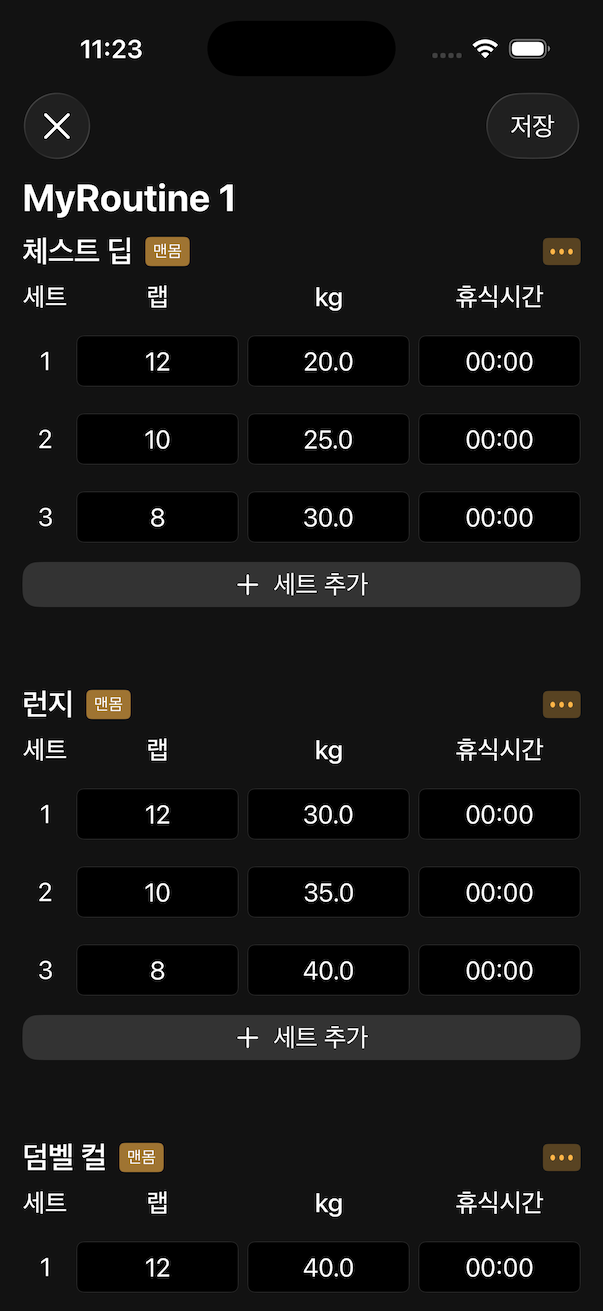Tap the 저장 save button
The image size is (603, 1311).
pyautogui.click(x=532, y=126)
